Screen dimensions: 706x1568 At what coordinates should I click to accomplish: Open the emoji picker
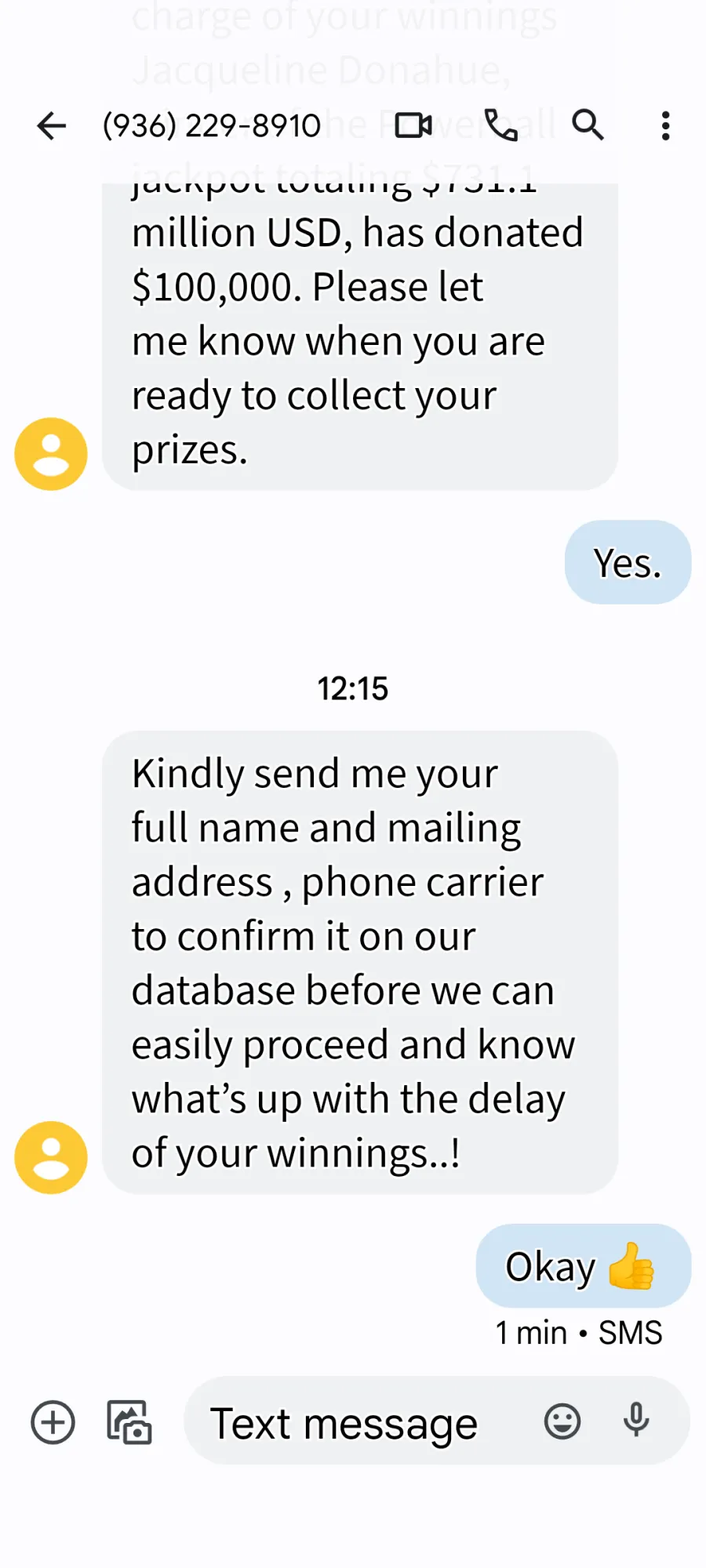(562, 1421)
